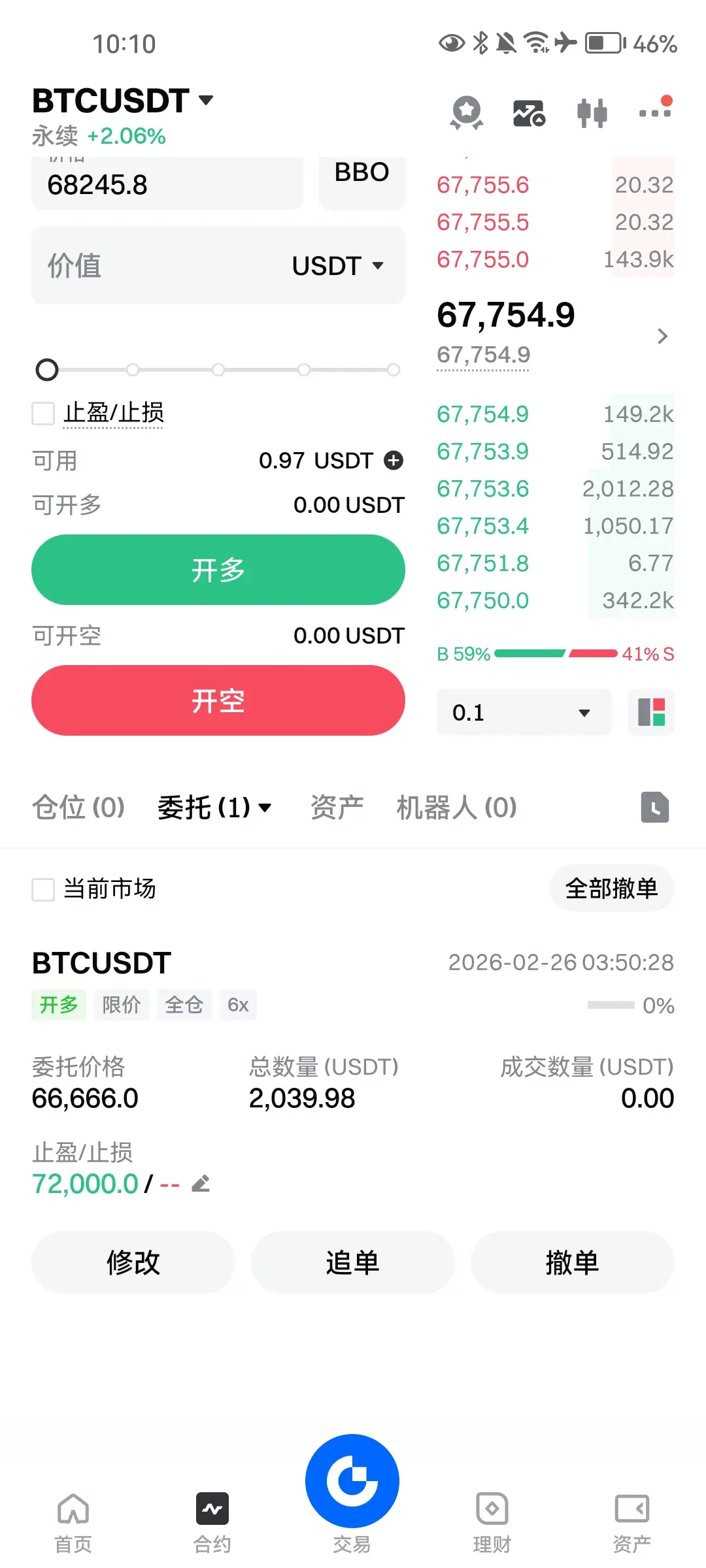Add funds with the plus icon beside 可用
Viewport: 706px width, 1568px height.
pos(394,461)
